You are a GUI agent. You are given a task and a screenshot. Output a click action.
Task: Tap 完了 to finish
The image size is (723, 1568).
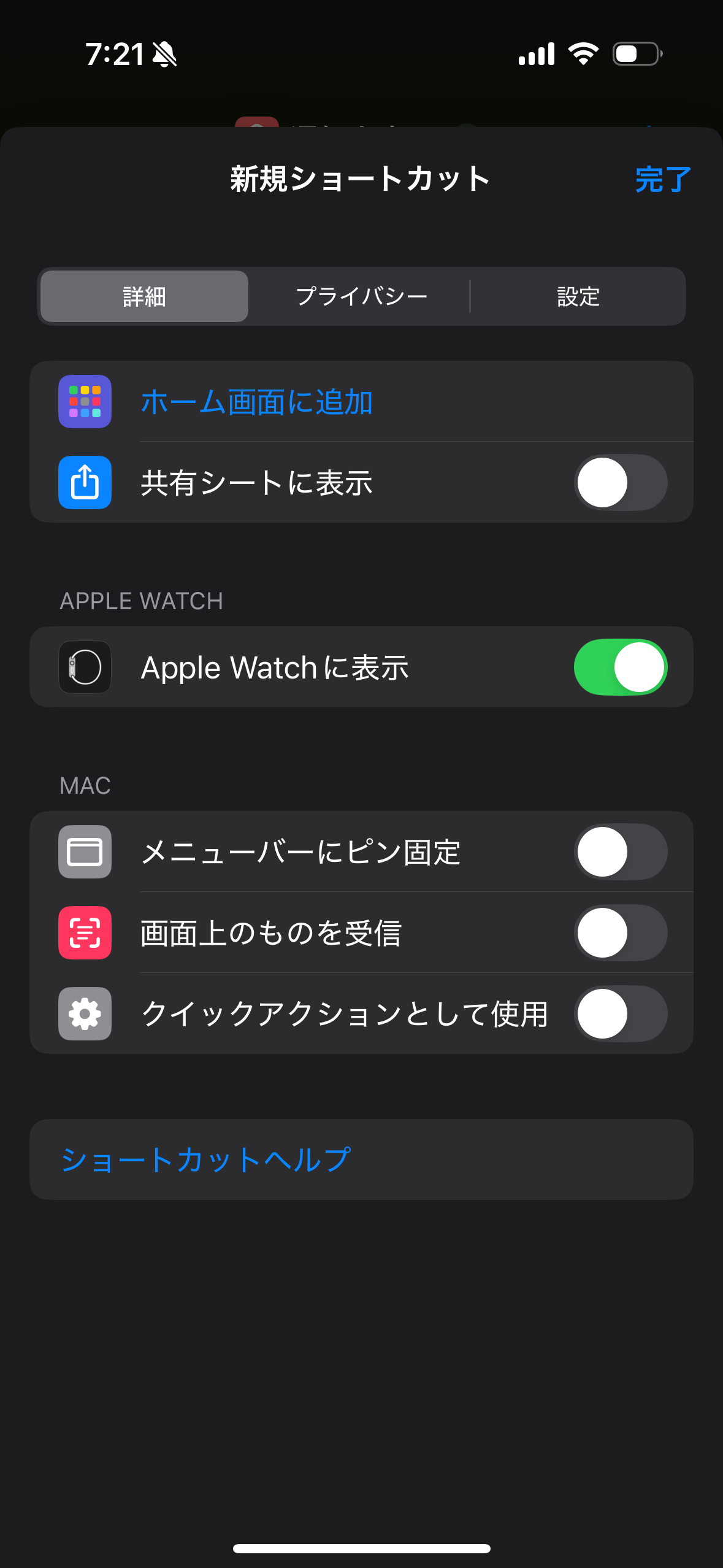[x=663, y=180]
